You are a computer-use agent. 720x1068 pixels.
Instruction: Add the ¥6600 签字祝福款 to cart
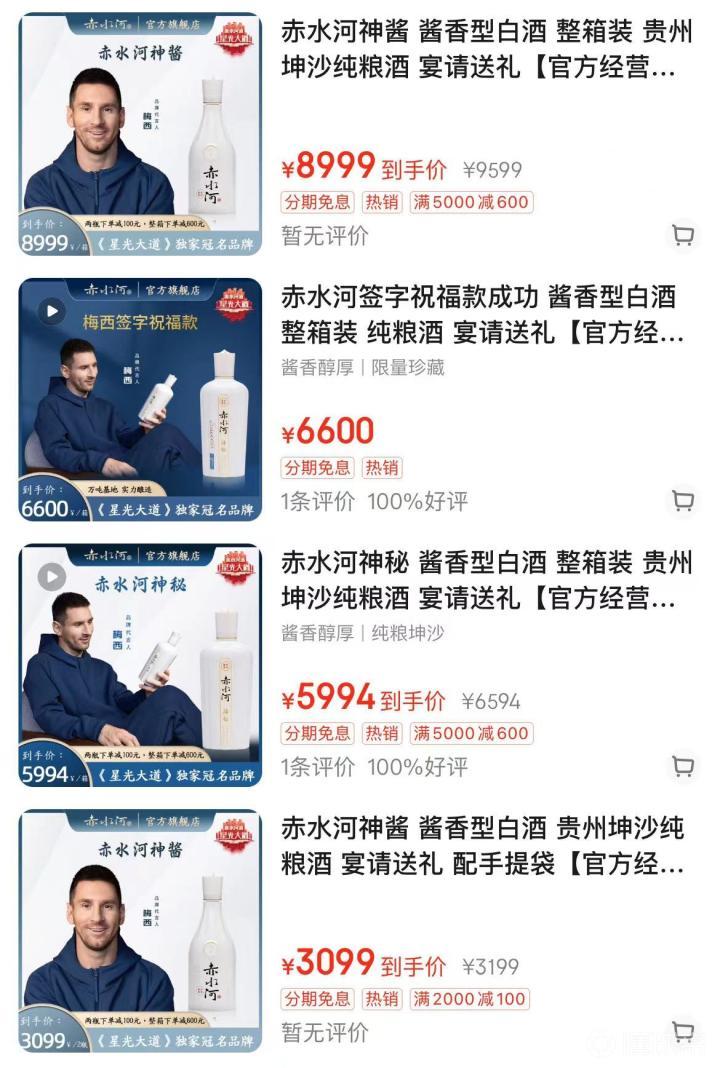point(683,500)
